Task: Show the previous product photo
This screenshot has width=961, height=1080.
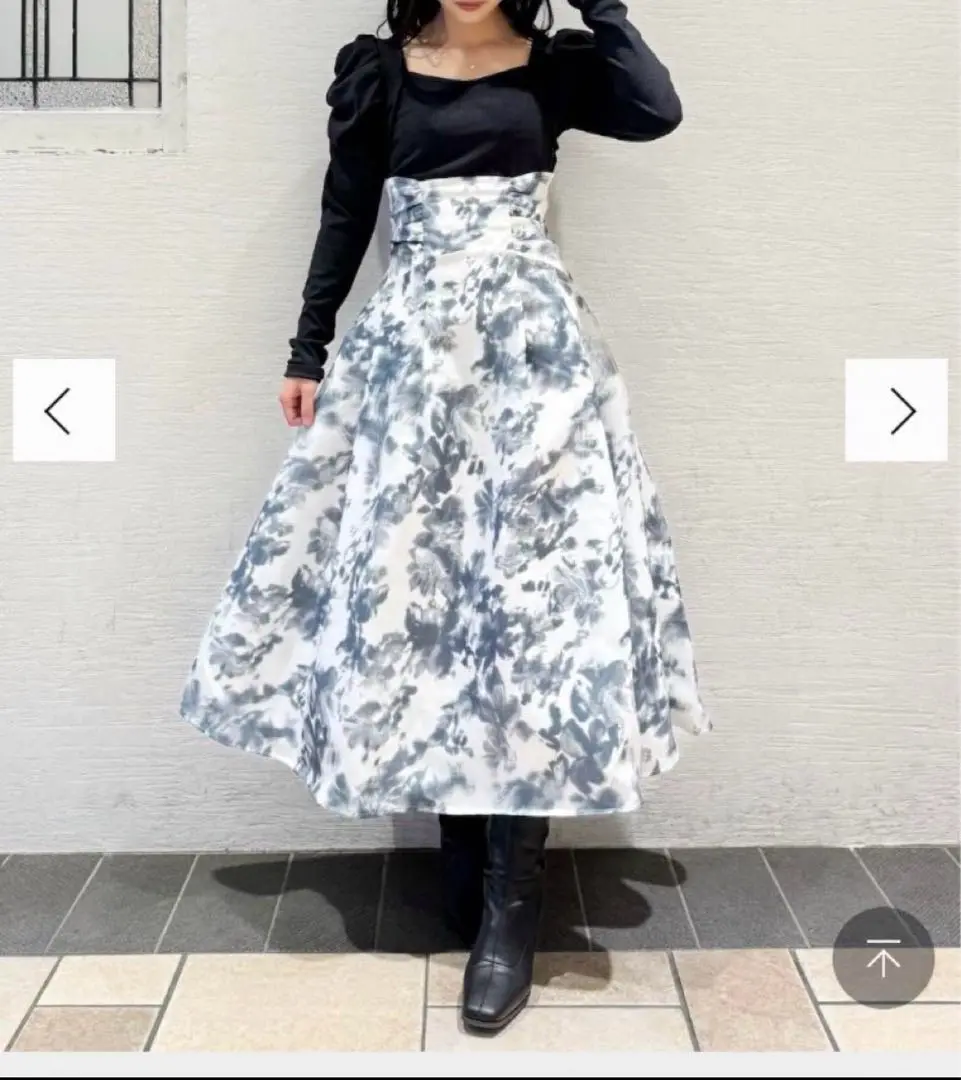Action: click(63, 410)
